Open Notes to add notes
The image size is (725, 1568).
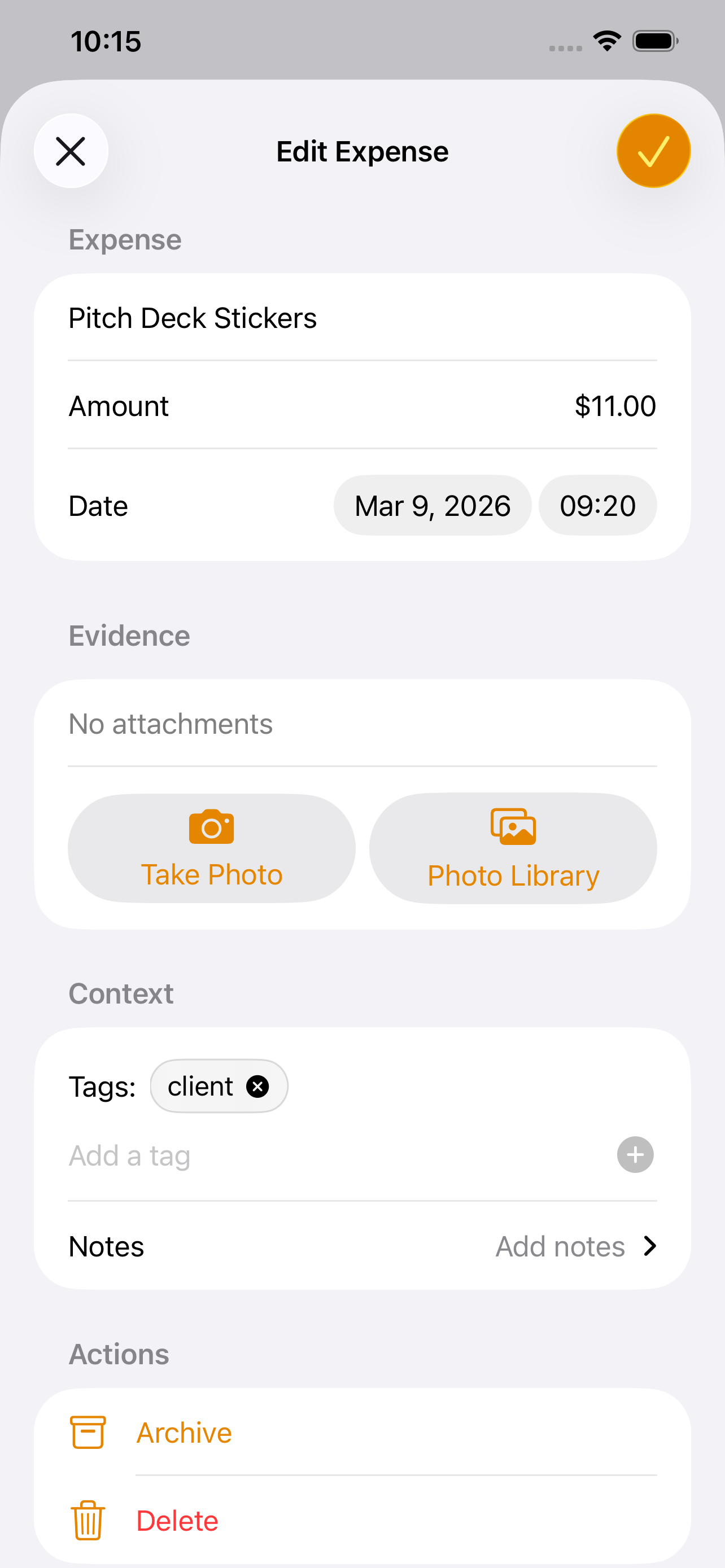point(361,1246)
